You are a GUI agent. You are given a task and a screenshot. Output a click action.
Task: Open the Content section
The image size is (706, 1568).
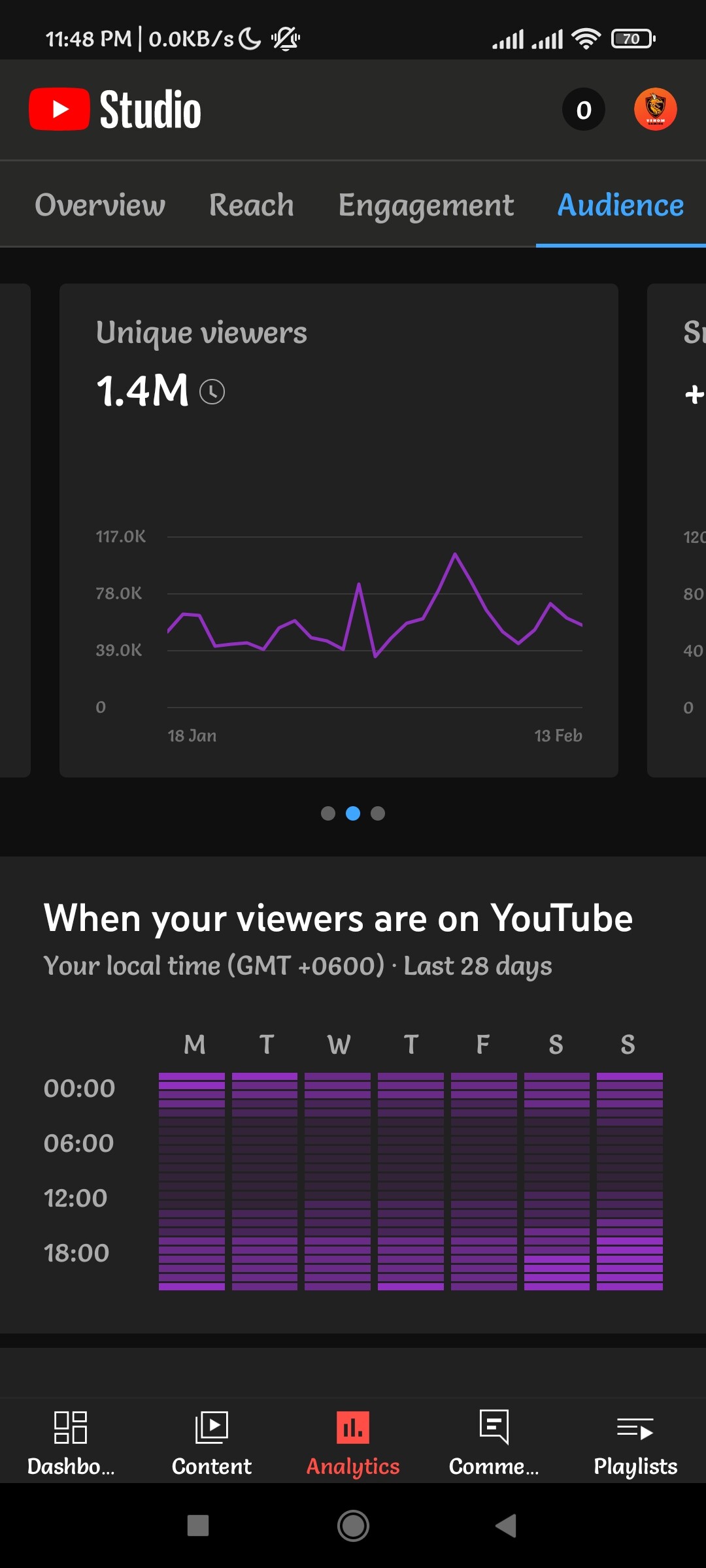[x=212, y=1443]
